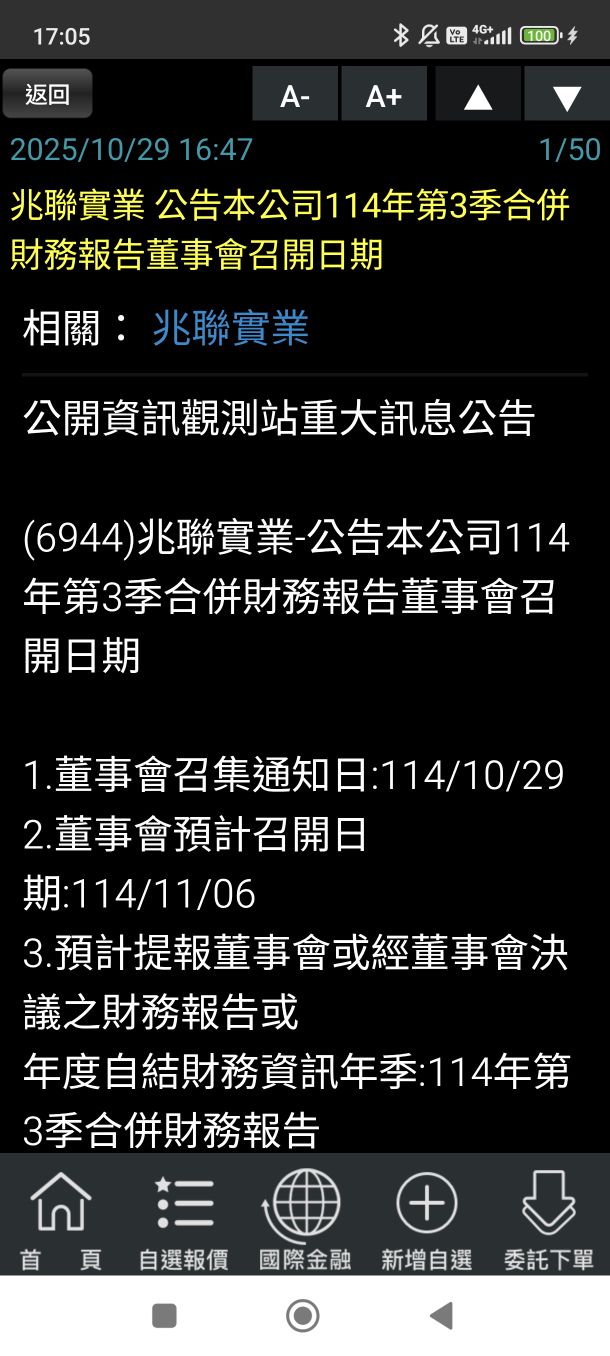610x1356 pixels.
Task: Open the 首頁 home tab
Action: click(x=62, y=1216)
